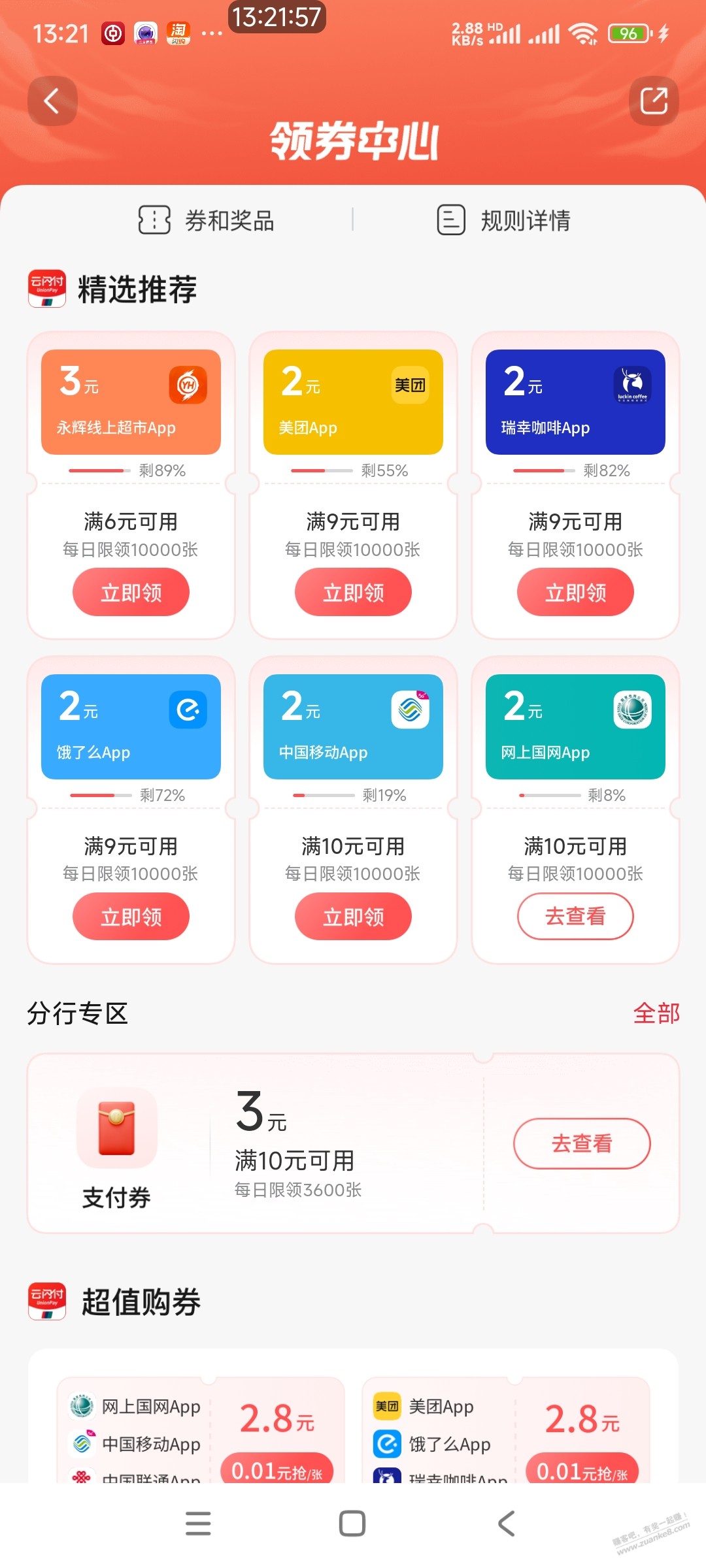Click the 瑞幸咖啡App luckin coffee logo

(x=632, y=384)
